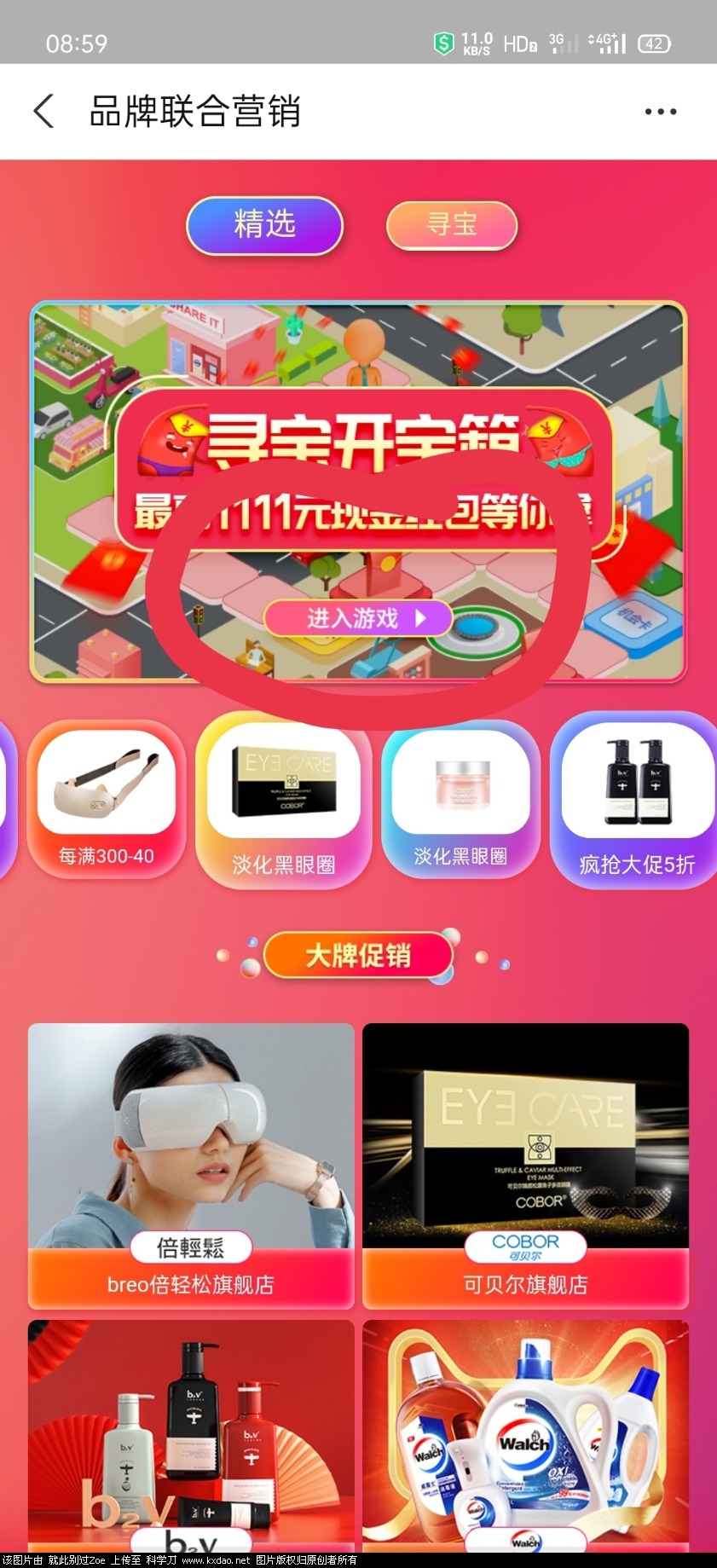The image size is (717, 1568).
Task: Open the COBOR Eye Care 淡化黑眼圈 tile
Action: coord(283,801)
